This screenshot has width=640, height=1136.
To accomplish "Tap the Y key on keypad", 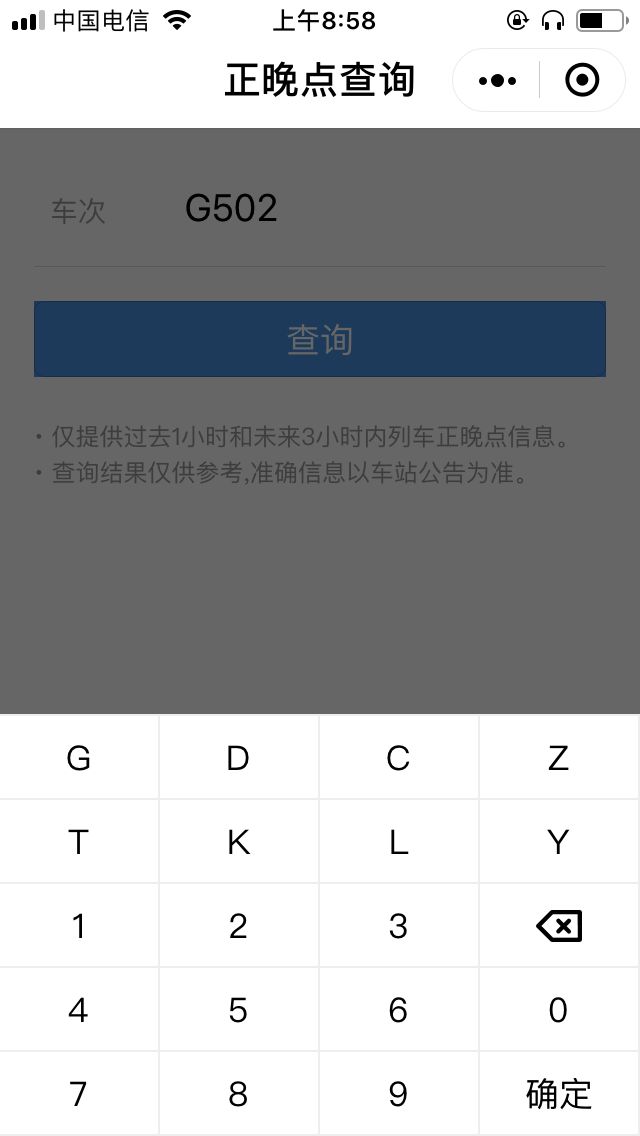I will click(559, 842).
